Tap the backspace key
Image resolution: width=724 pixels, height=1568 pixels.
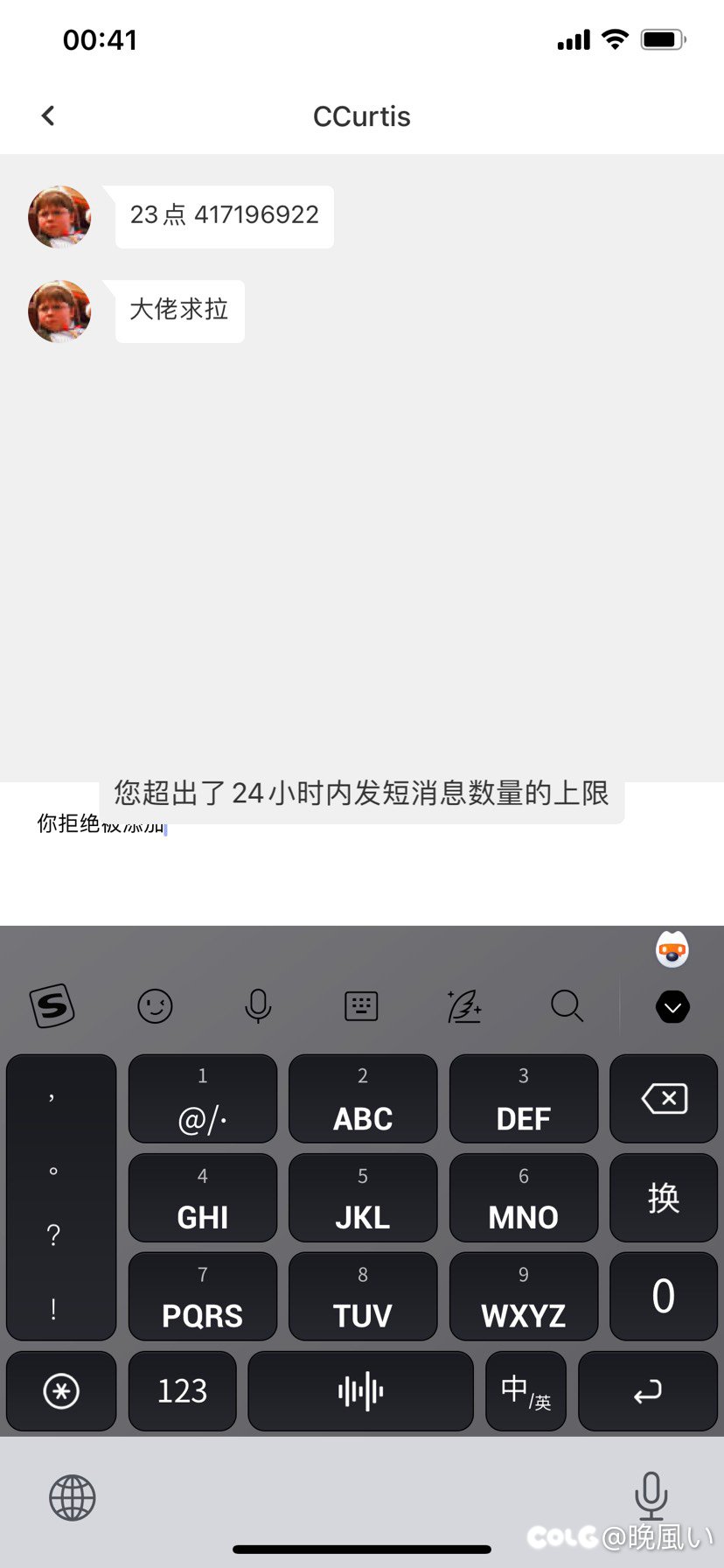pos(664,1099)
